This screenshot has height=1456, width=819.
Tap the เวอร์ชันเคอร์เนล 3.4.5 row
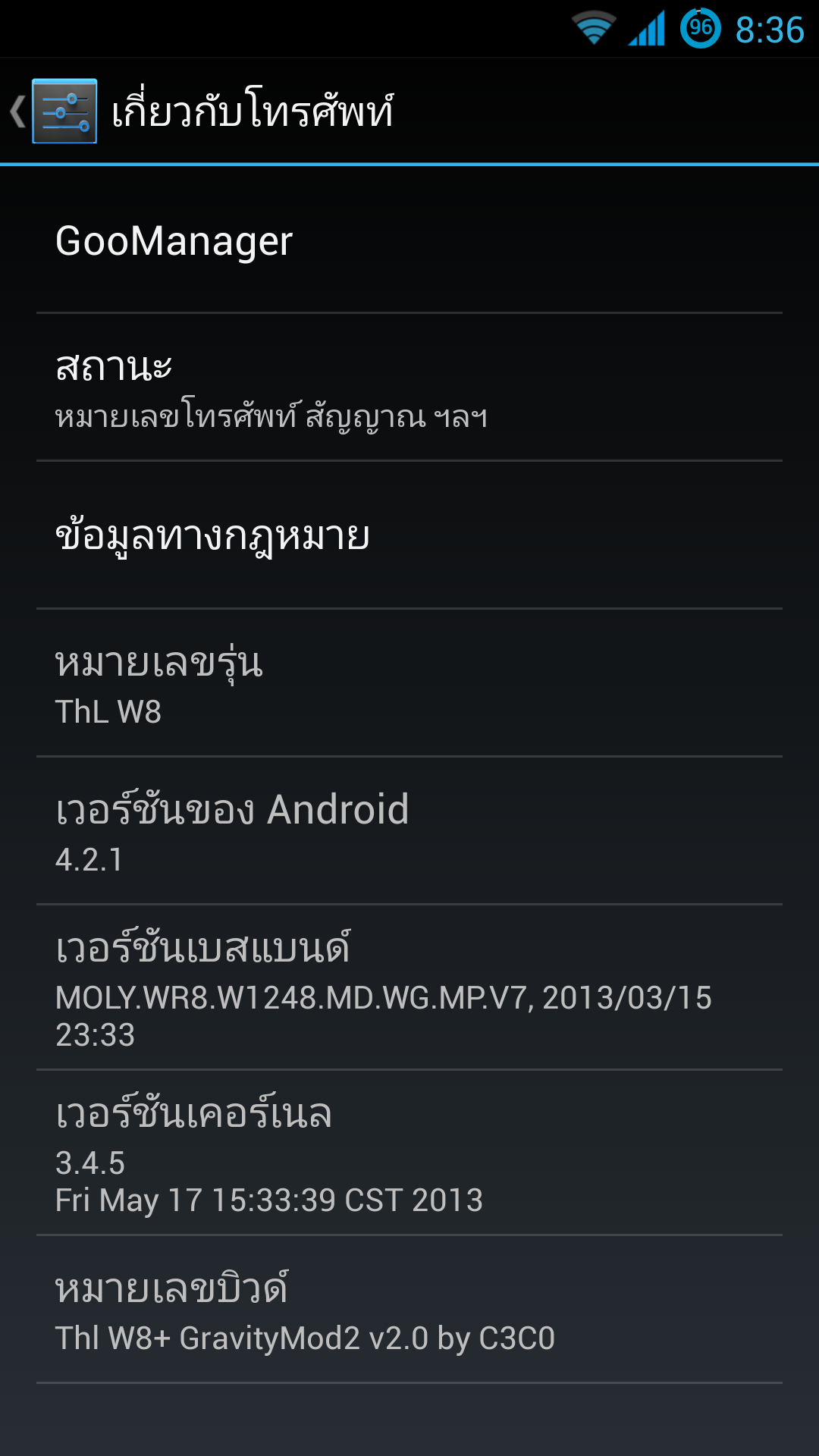409,1153
